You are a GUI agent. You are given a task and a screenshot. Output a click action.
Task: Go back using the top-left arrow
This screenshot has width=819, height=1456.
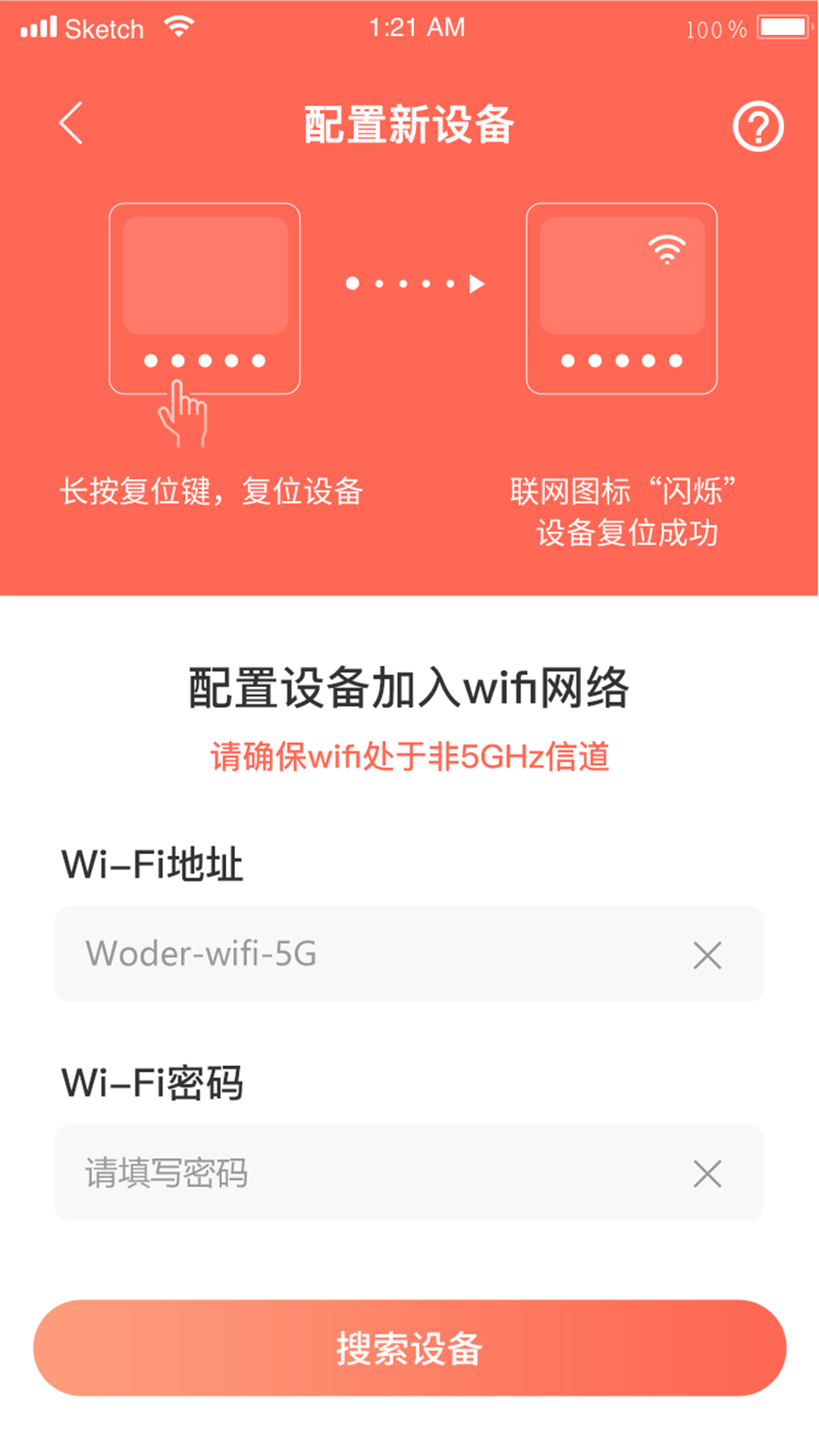71,124
